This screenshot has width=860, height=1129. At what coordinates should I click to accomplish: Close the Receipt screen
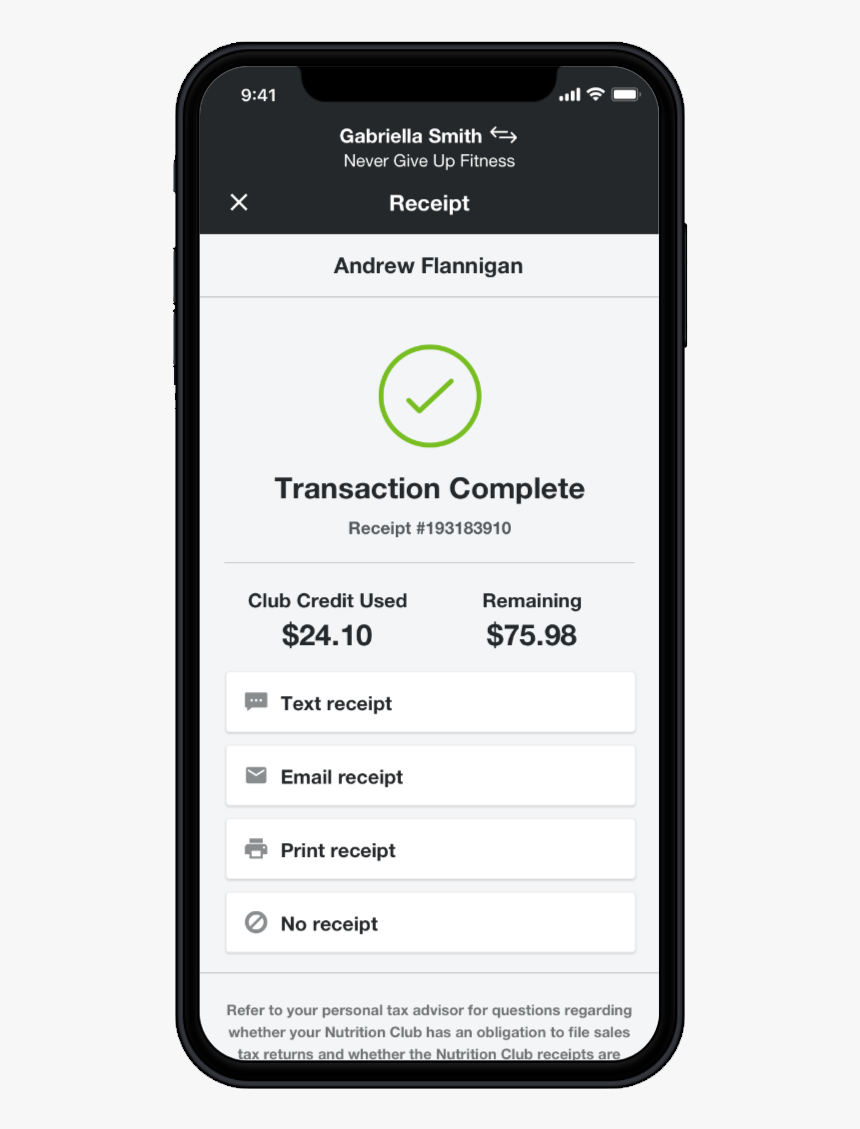pyautogui.click(x=239, y=203)
